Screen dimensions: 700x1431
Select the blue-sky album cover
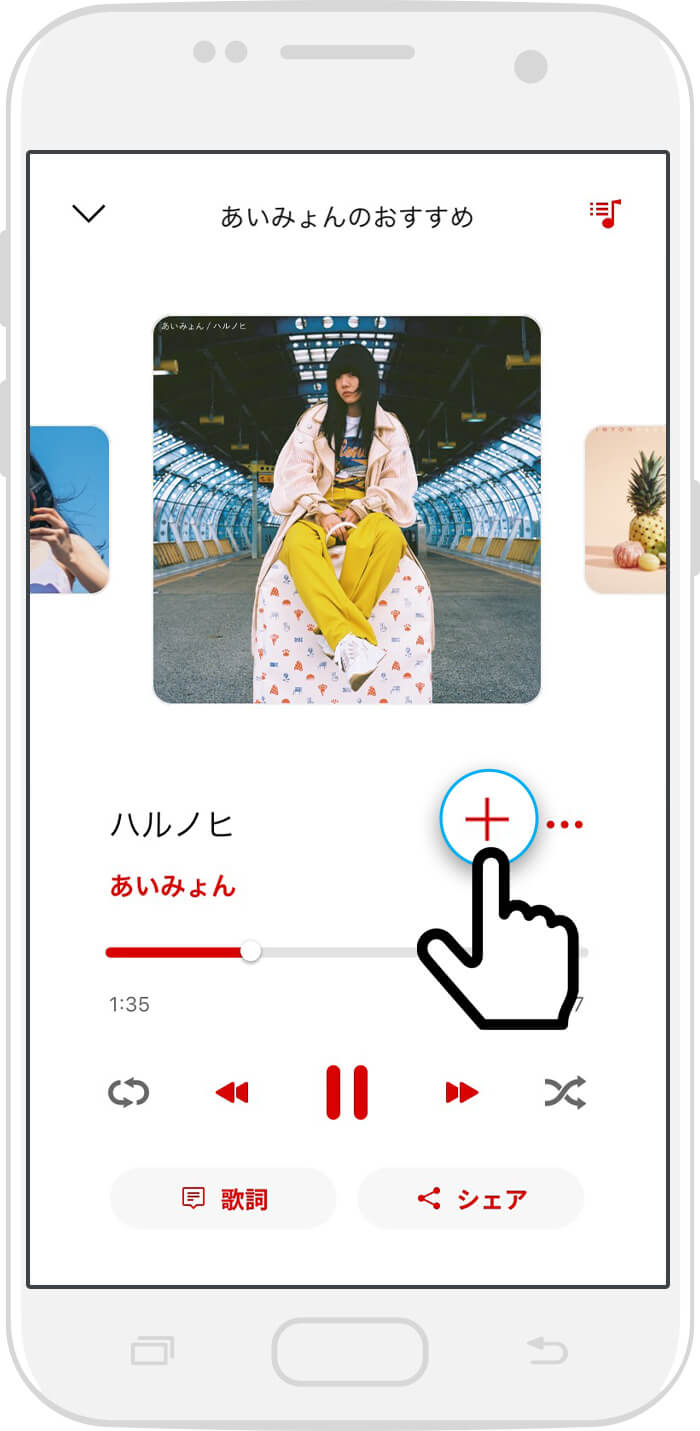[68, 510]
